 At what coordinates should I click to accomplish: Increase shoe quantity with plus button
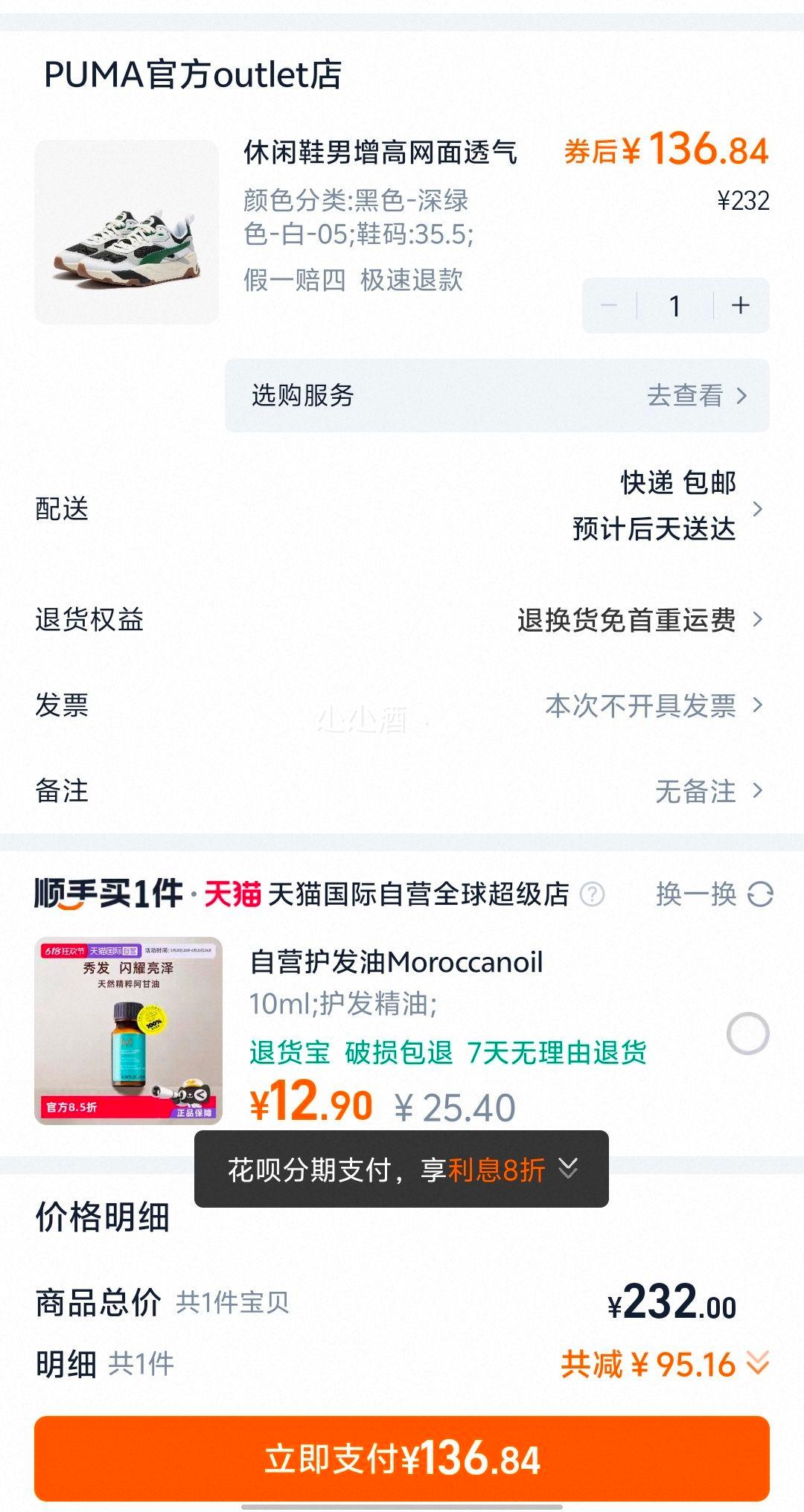(740, 305)
